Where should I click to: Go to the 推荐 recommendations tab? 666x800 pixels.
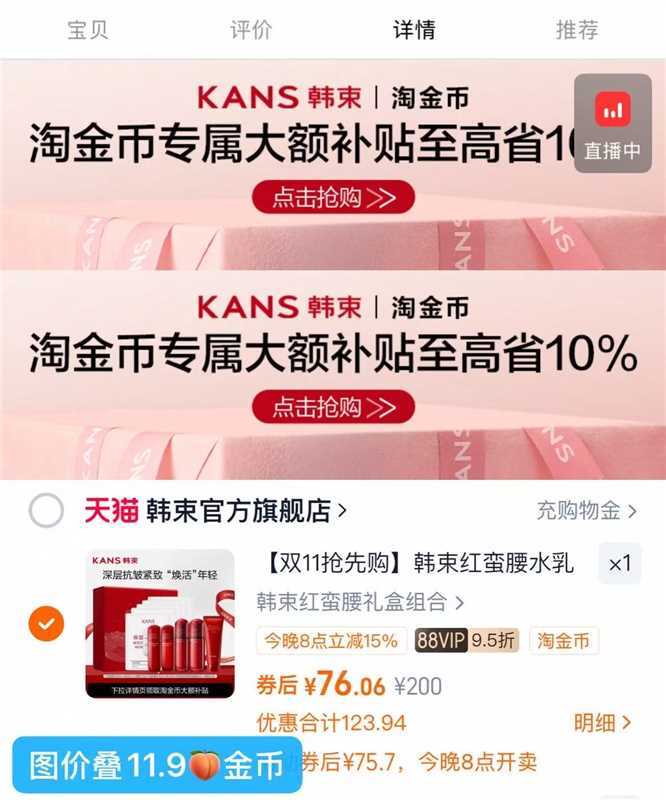[577, 30]
